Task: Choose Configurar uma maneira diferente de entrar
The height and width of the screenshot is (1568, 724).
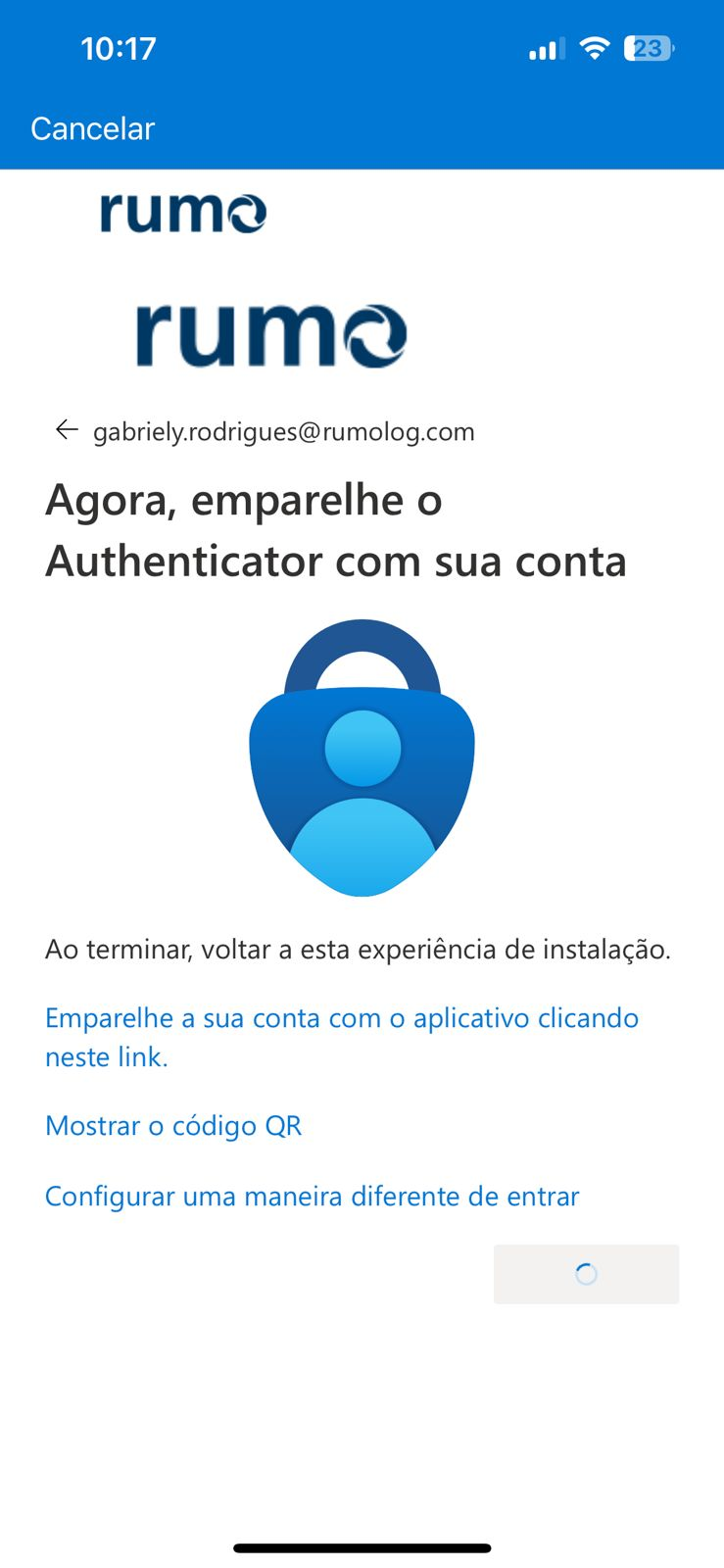Action: coord(313,1197)
